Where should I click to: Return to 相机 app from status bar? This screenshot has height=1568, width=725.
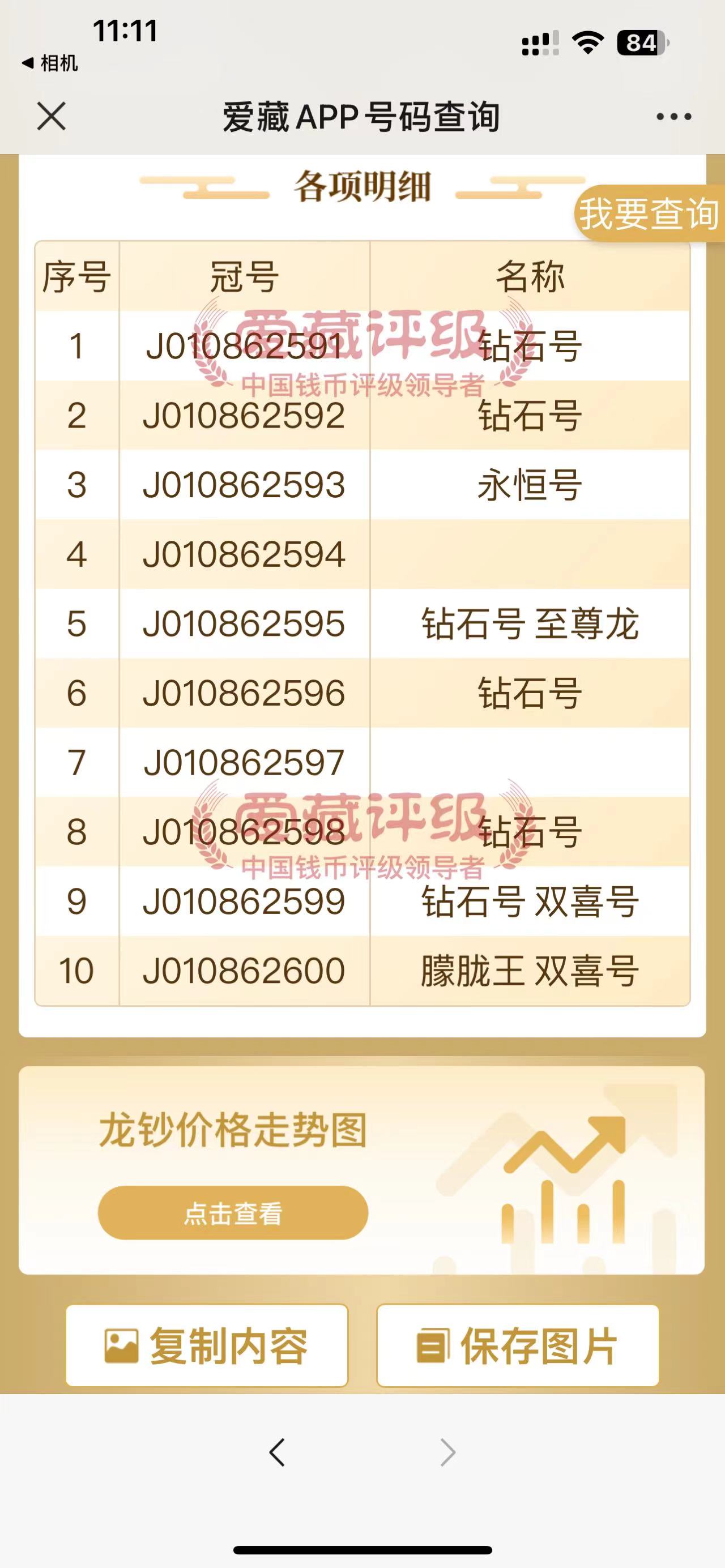point(49,63)
